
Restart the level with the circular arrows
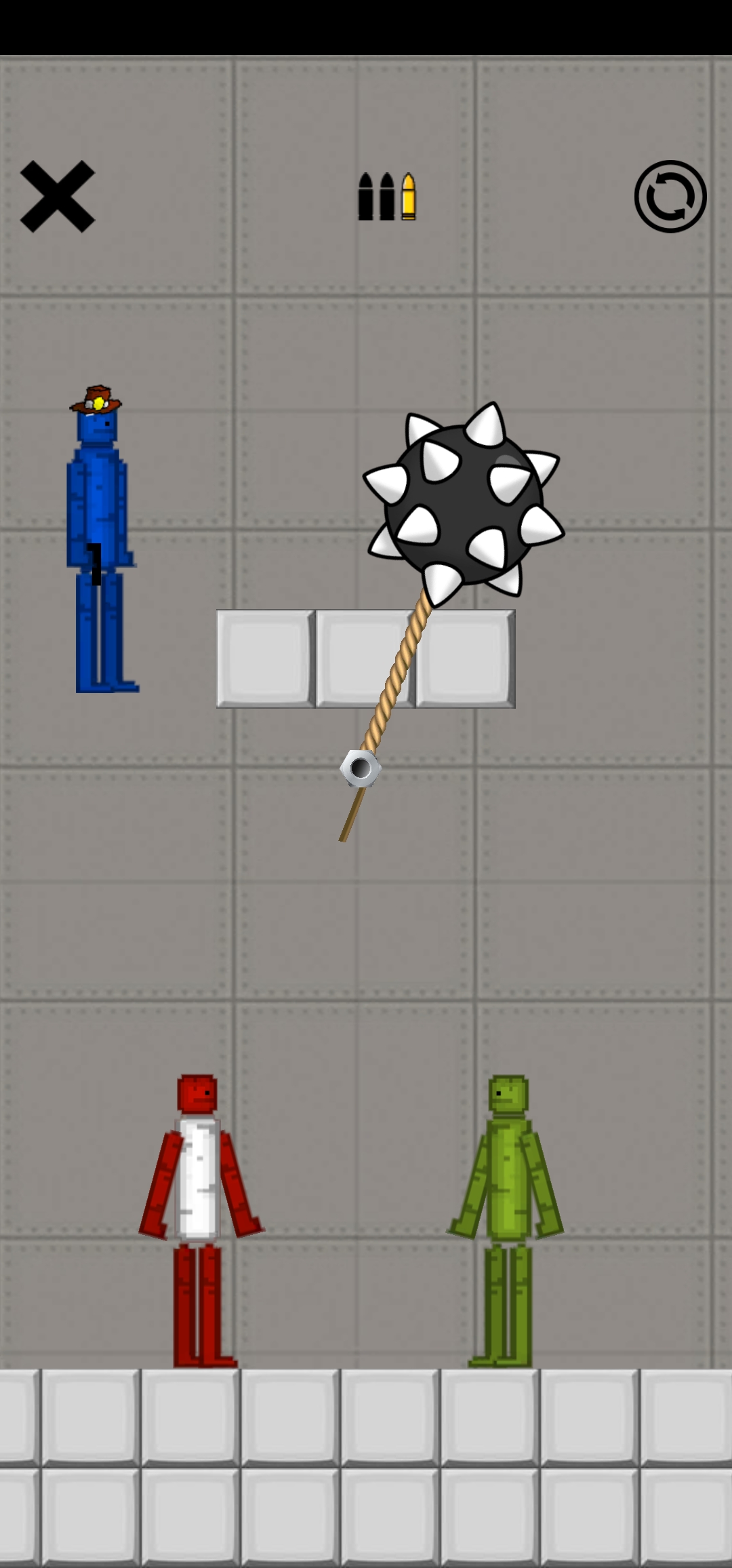(670, 197)
